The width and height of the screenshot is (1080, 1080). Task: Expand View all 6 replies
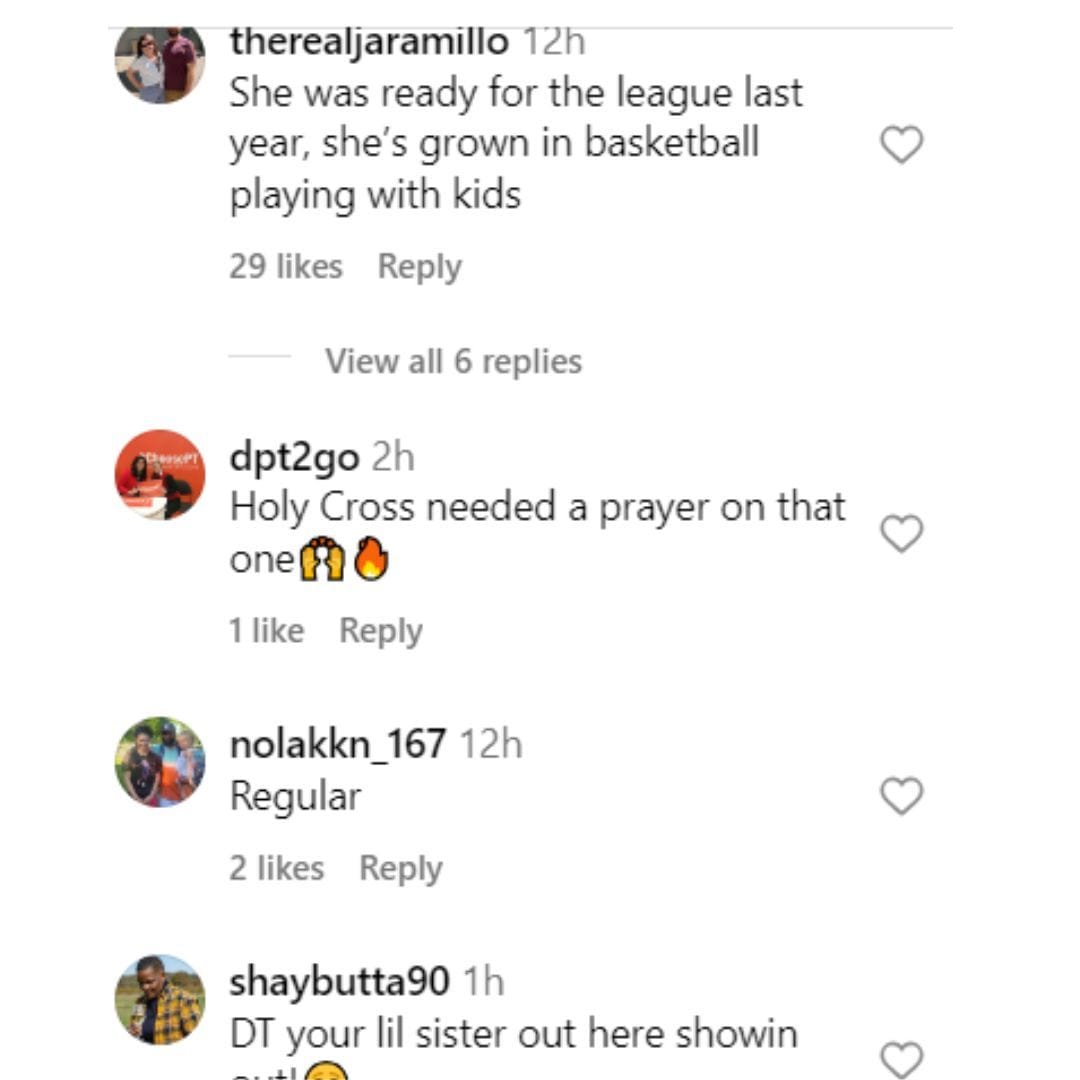pos(453,361)
